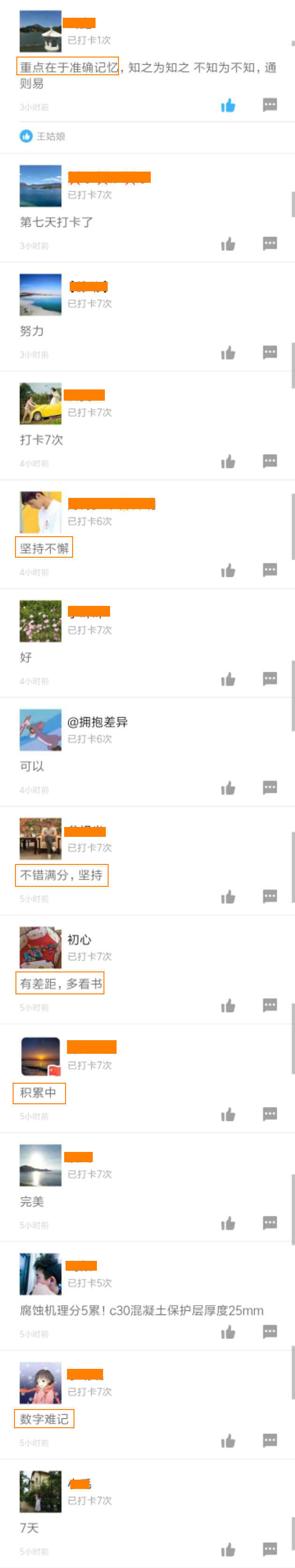Like the '有差距,多看书' post
295x1568 pixels.
coord(228,1006)
